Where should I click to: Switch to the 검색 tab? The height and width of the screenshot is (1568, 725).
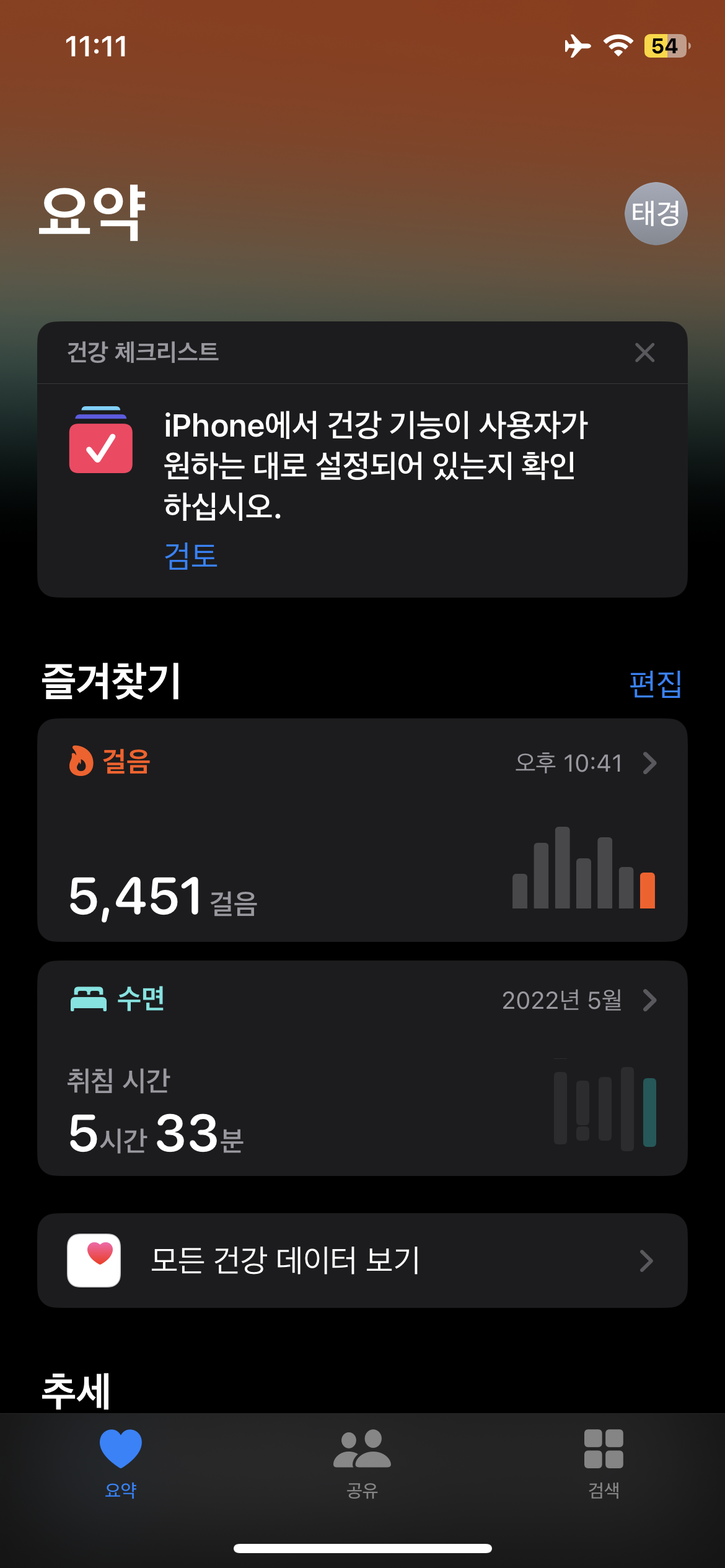(604, 1463)
